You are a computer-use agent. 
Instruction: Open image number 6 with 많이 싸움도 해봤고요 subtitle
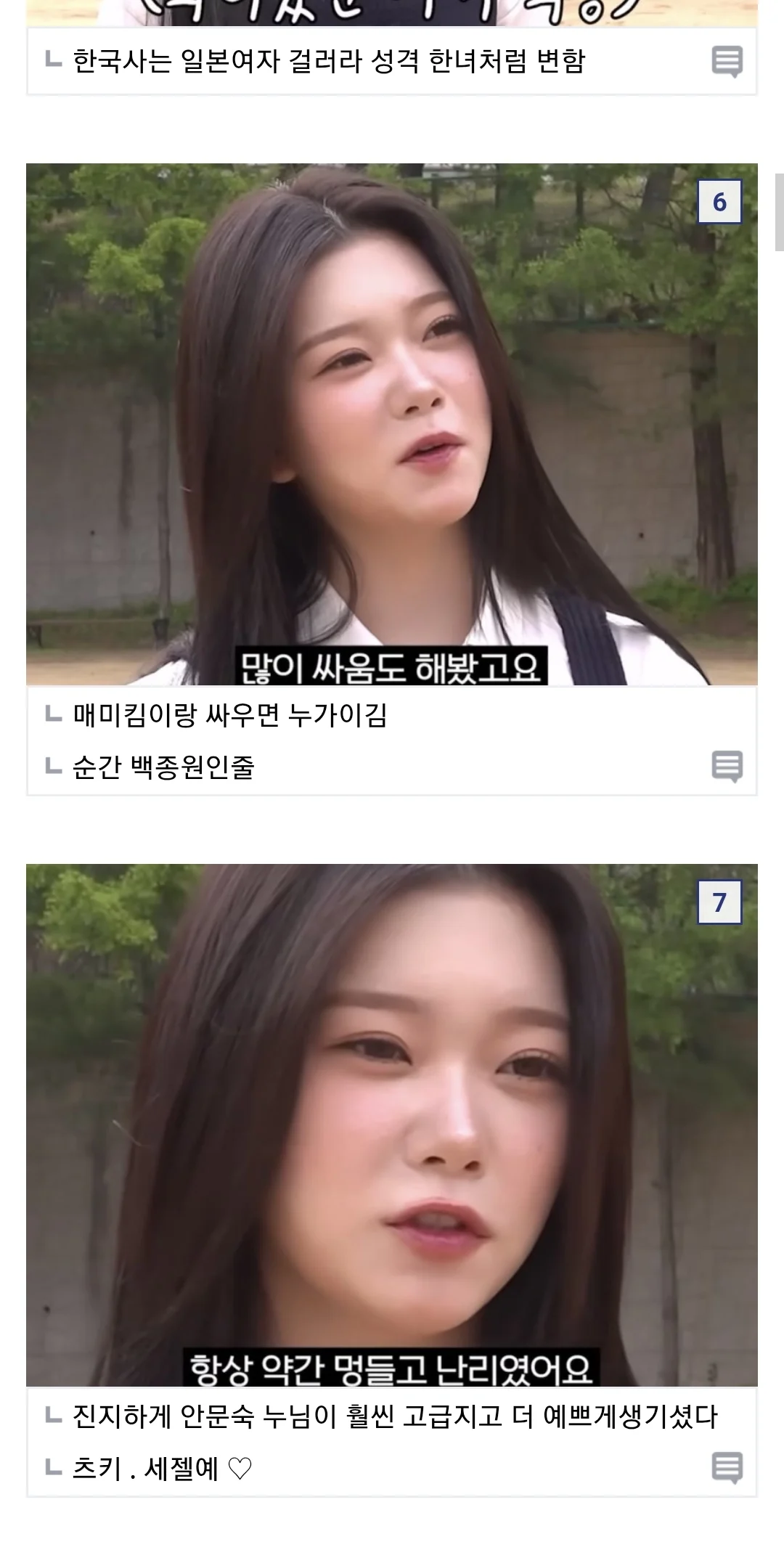pos(392,424)
